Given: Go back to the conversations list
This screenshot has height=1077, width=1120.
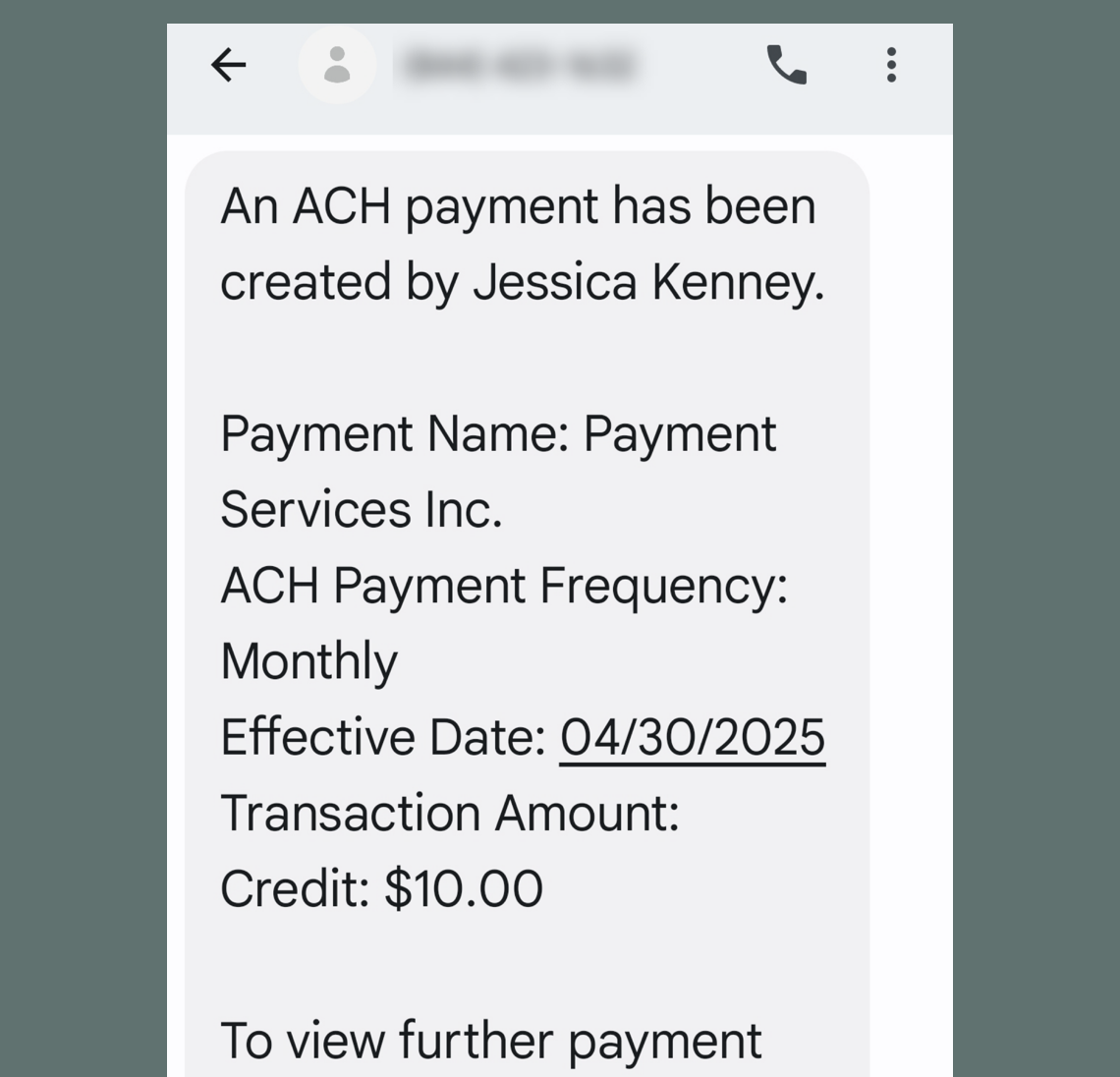Looking at the screenshot, I should pos(228,66).
